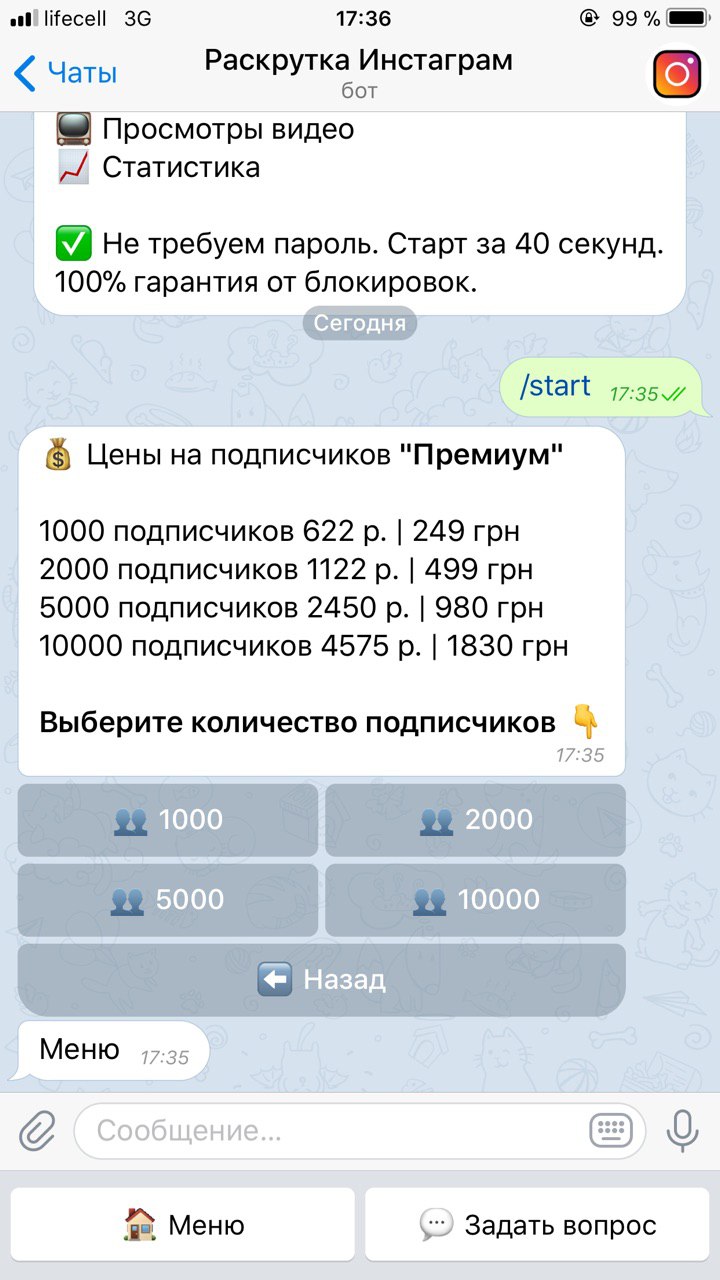Select the 10000 subscribers button
720x1280 pixels.
[x=475, y=900]
